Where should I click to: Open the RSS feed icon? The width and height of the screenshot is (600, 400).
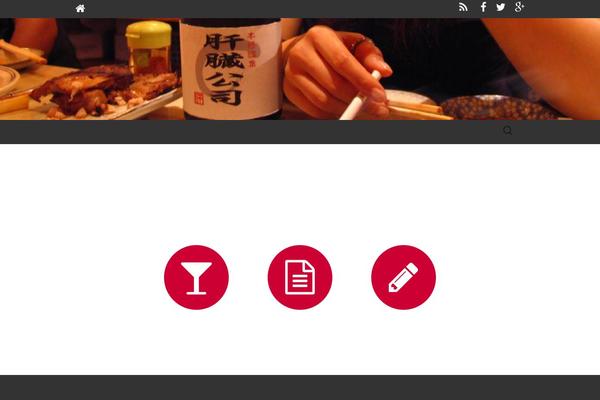tap(463, 7)
